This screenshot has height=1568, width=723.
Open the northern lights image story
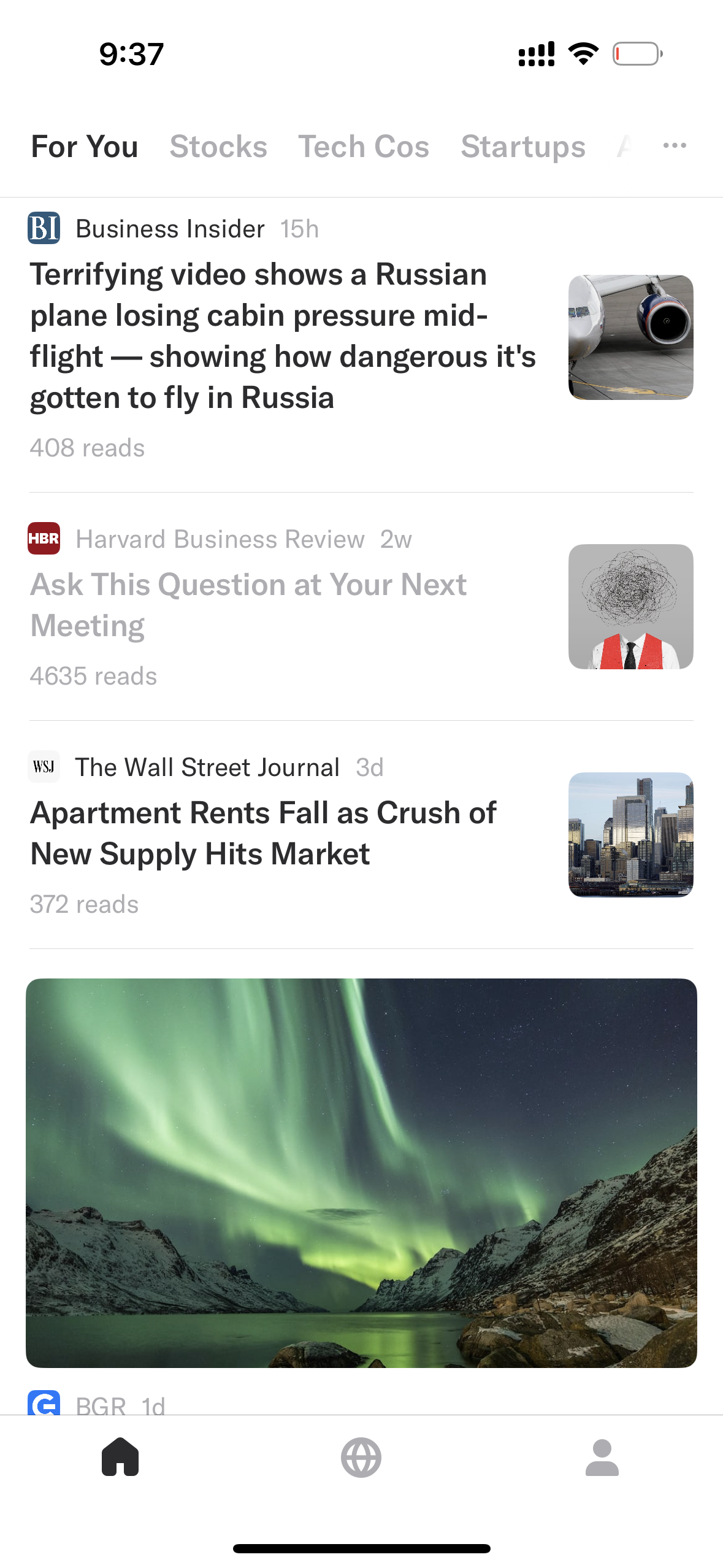(x=361, y=1172)
